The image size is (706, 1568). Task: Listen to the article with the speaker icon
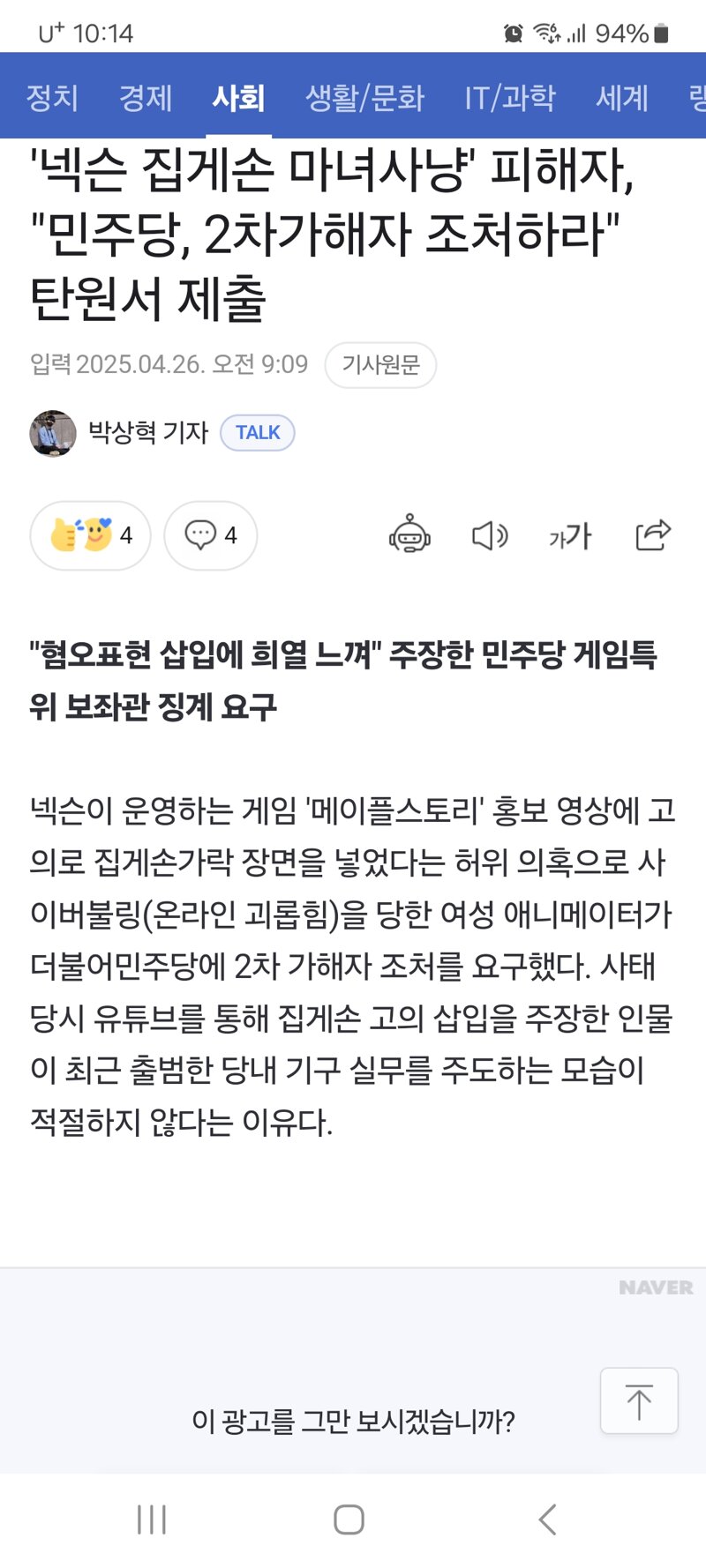click(x=490, y=535)
